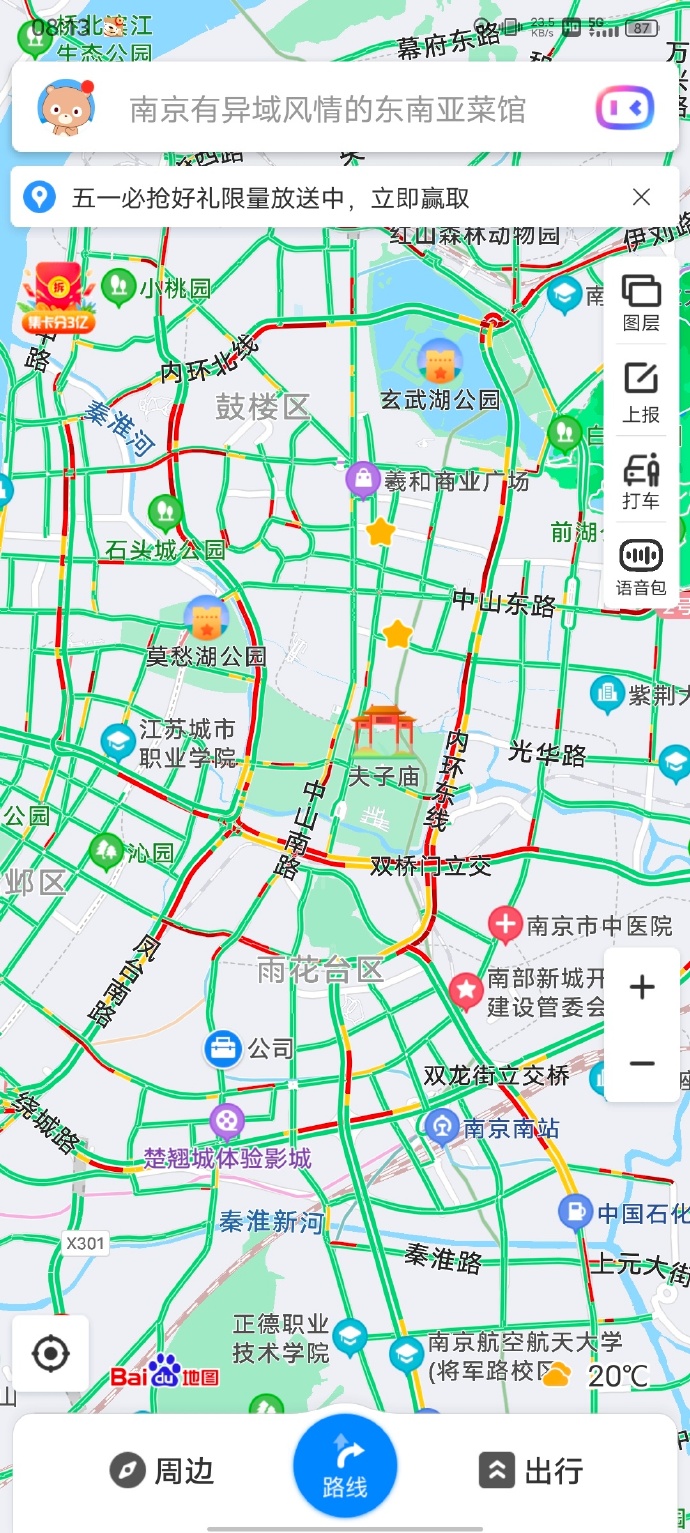
Task: Zoom in the map with plus button
Action: 642,988
